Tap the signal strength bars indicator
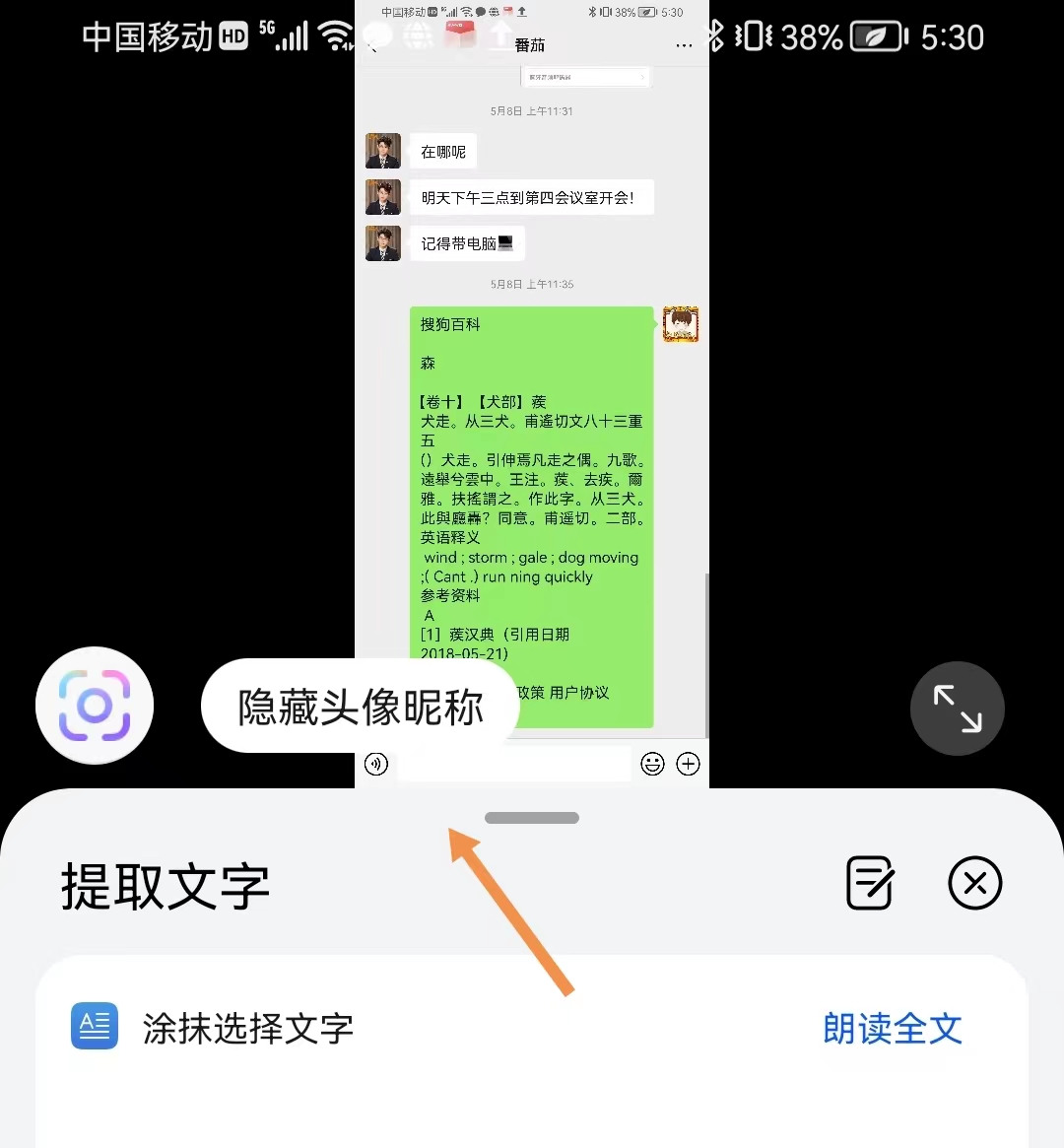The image size is (1064, 1148). (x=291, y=36)
